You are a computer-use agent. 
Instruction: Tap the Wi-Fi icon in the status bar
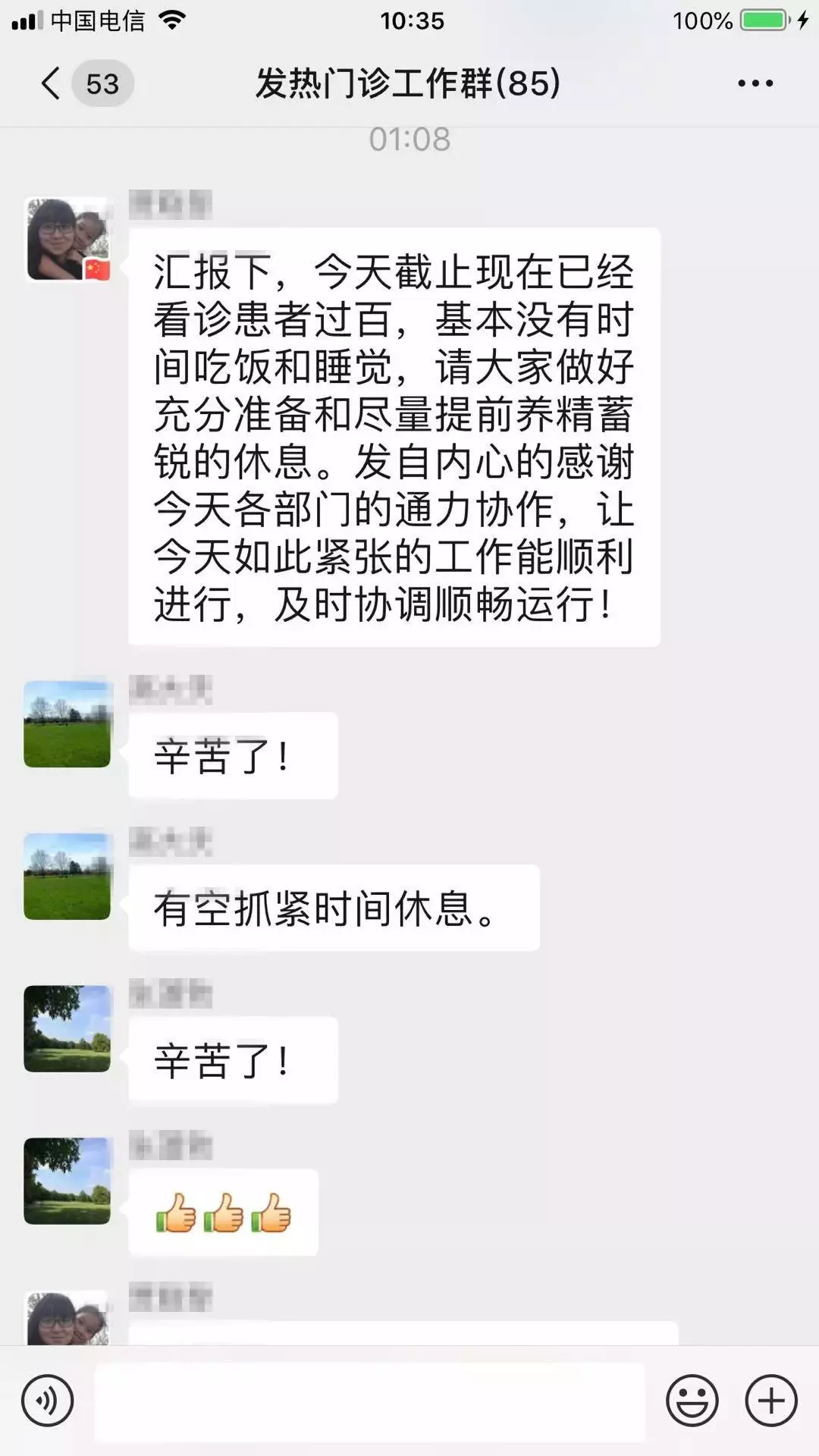click(174, 20)
